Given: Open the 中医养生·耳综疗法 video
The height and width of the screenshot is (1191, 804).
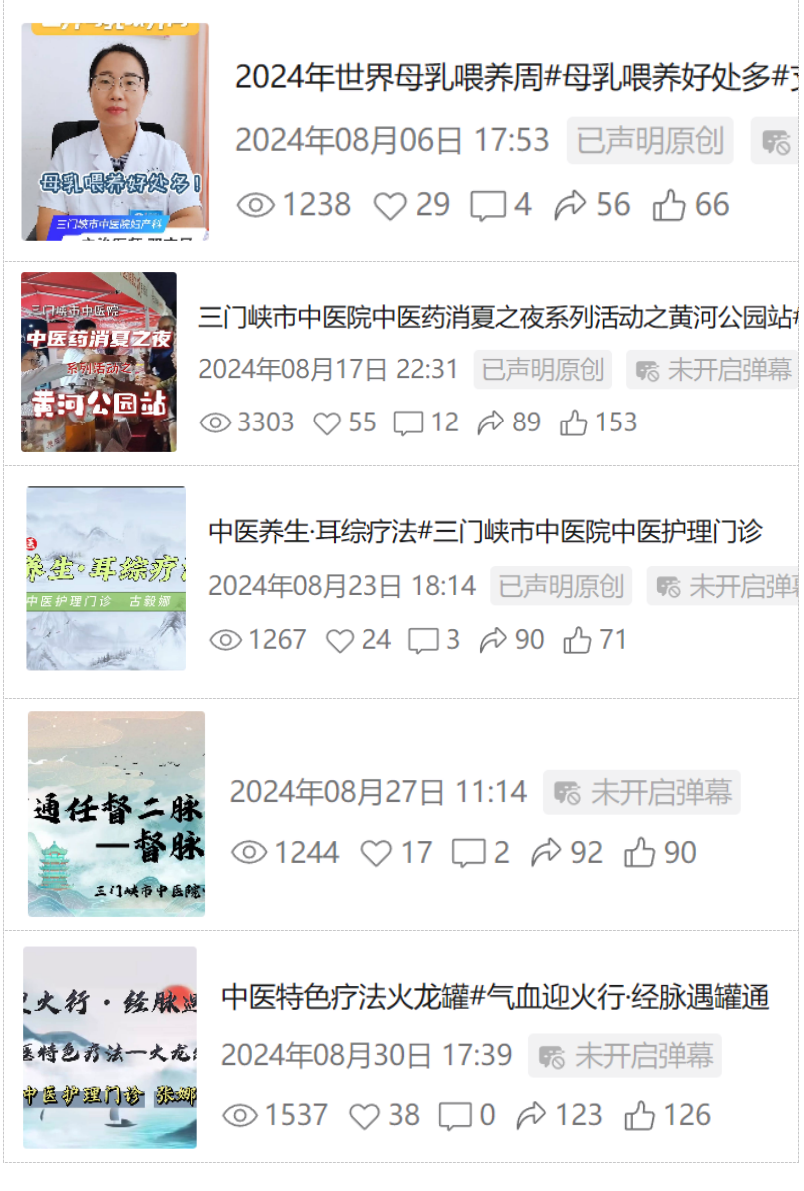Looking at the screenshot, I should click(x=106, y=578).
